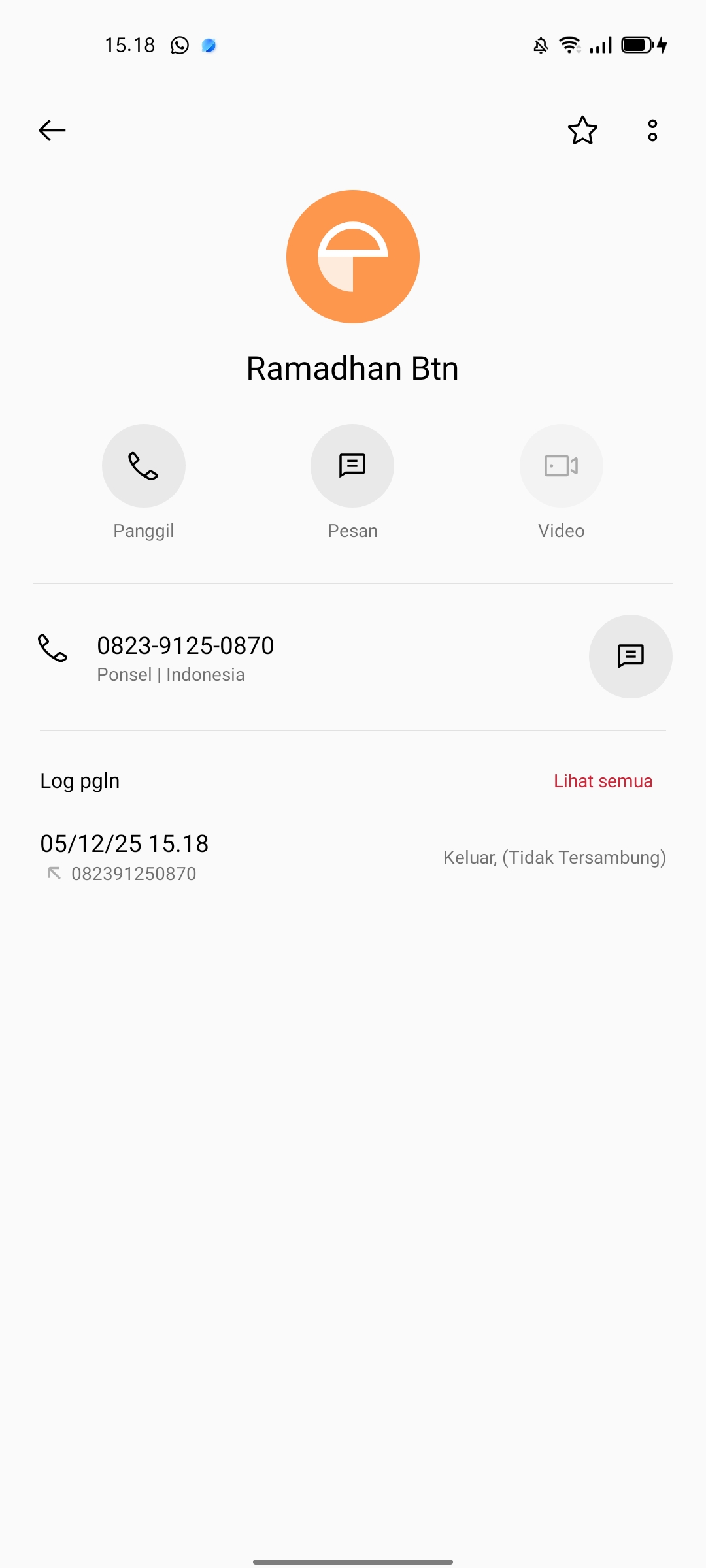Open the contact avatar of Ramadhan Btn

[353, 257]
